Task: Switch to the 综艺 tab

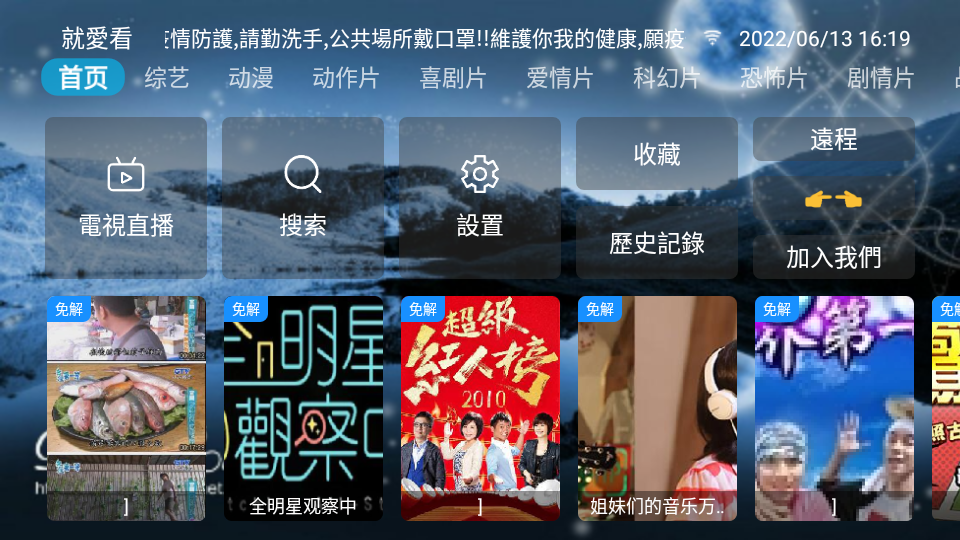Action: pyautogui.click(x=166, y=78)
